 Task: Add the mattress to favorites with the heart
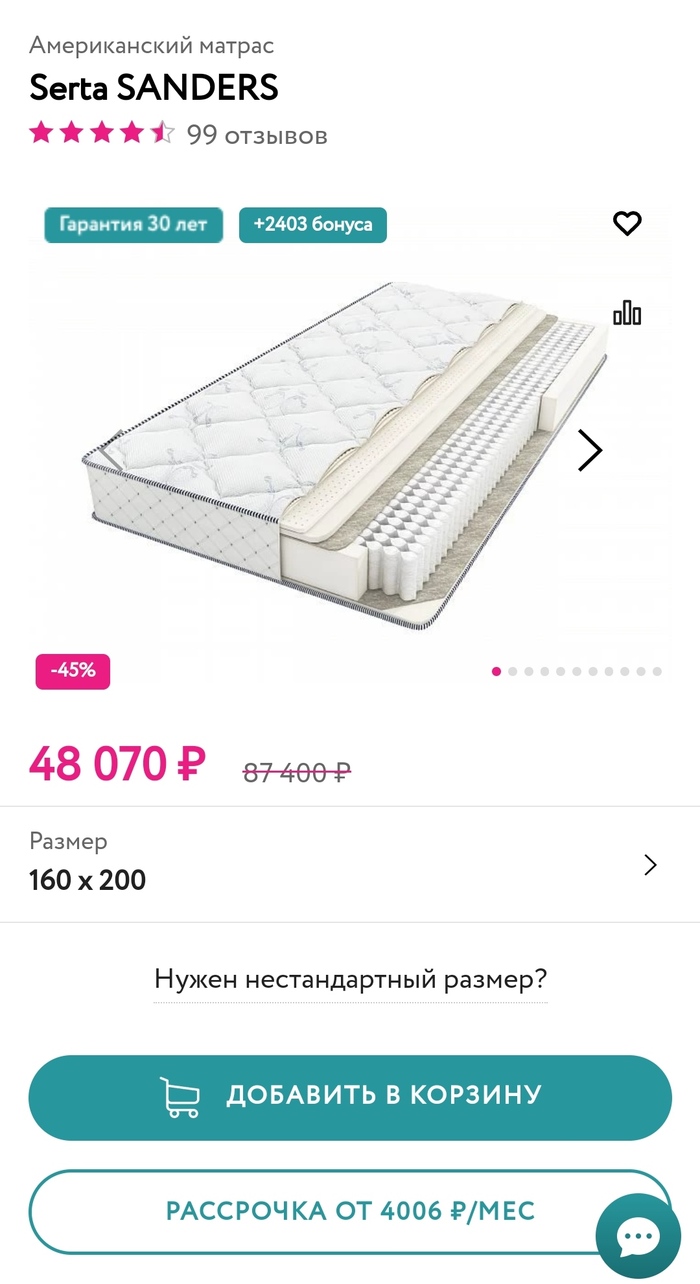pyautogui.click(x=627, y=224)
